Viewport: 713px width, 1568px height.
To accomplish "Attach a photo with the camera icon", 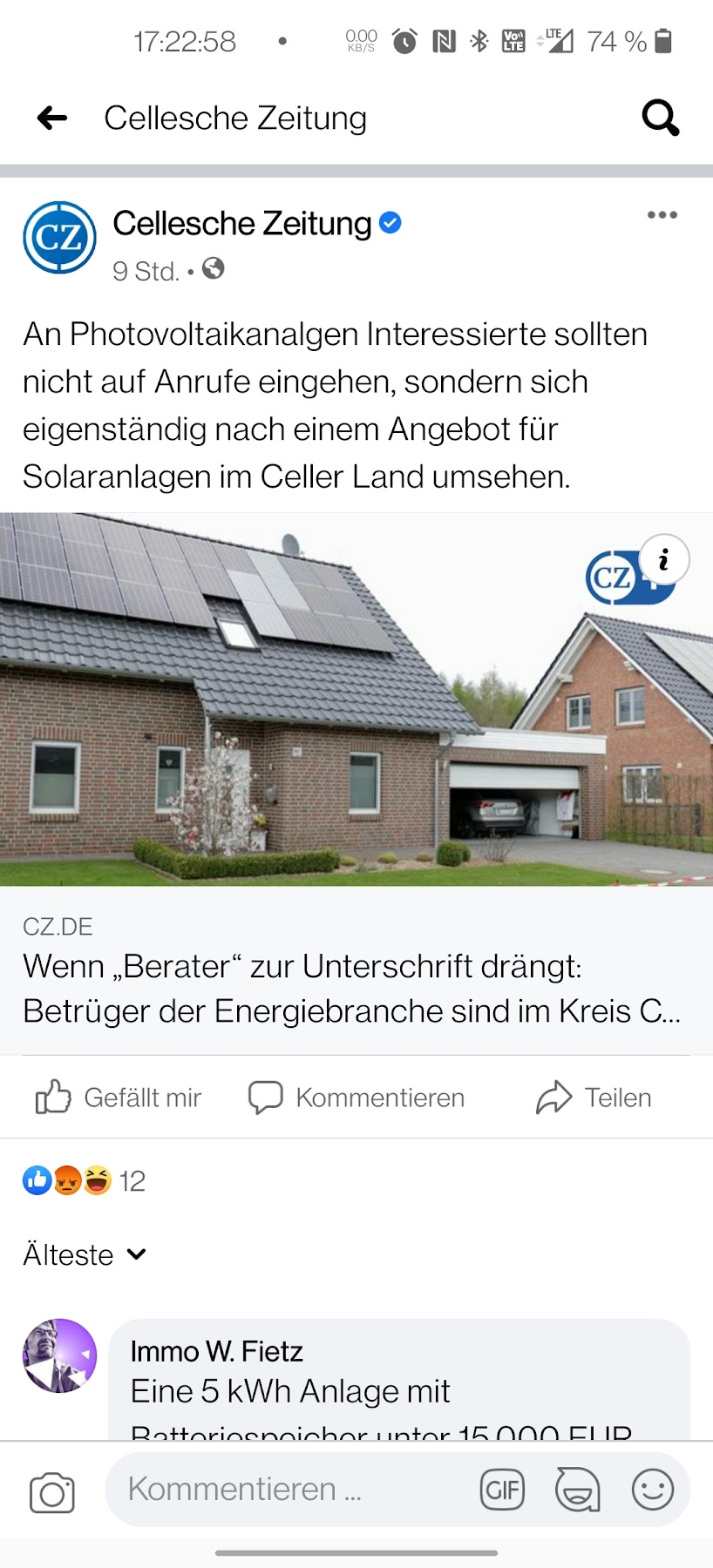I will [52, 1493].
